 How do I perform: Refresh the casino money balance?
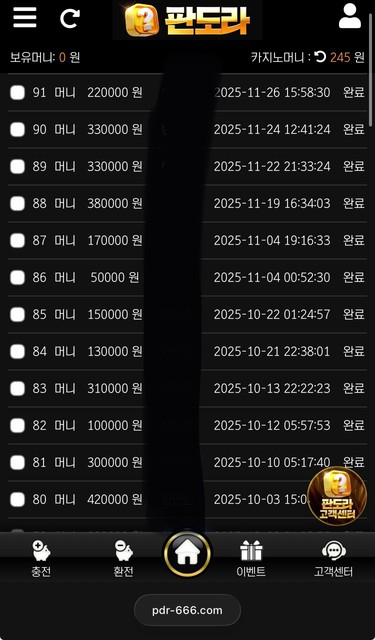[x=320, y=57]
